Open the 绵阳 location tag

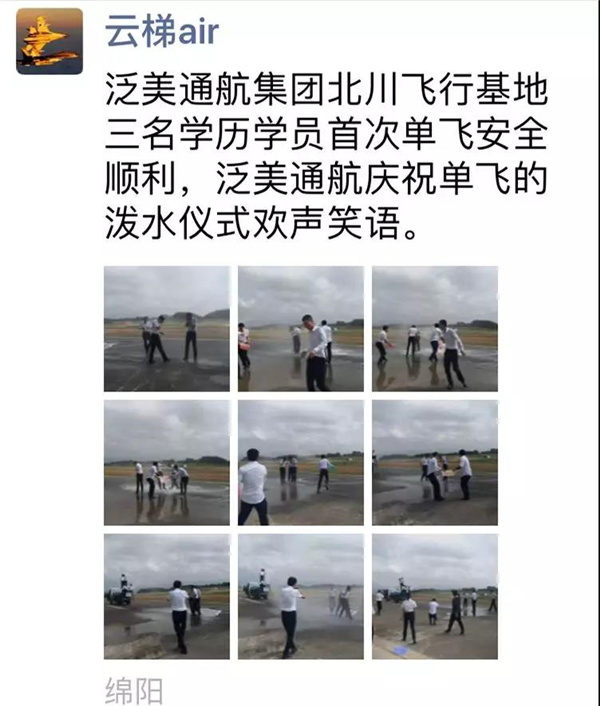point(132,690)
